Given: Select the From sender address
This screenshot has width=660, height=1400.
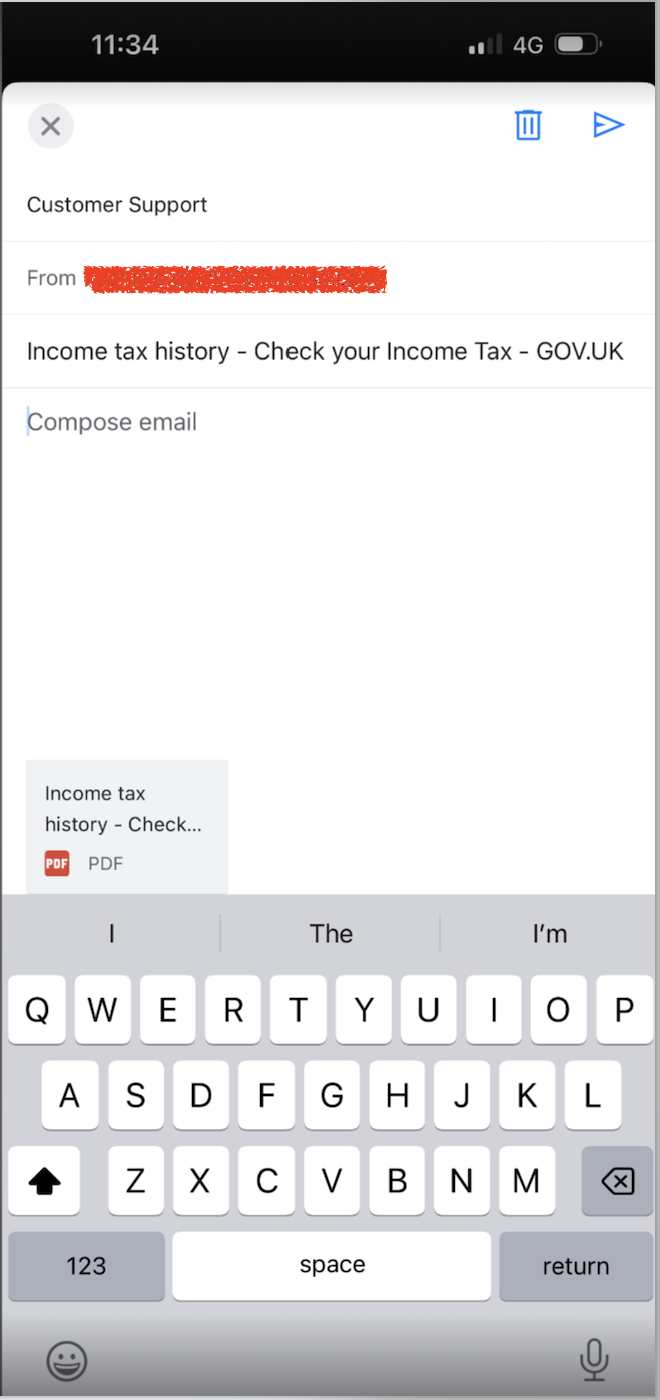Looking at the screenshot, I should [x=234, y=278].
